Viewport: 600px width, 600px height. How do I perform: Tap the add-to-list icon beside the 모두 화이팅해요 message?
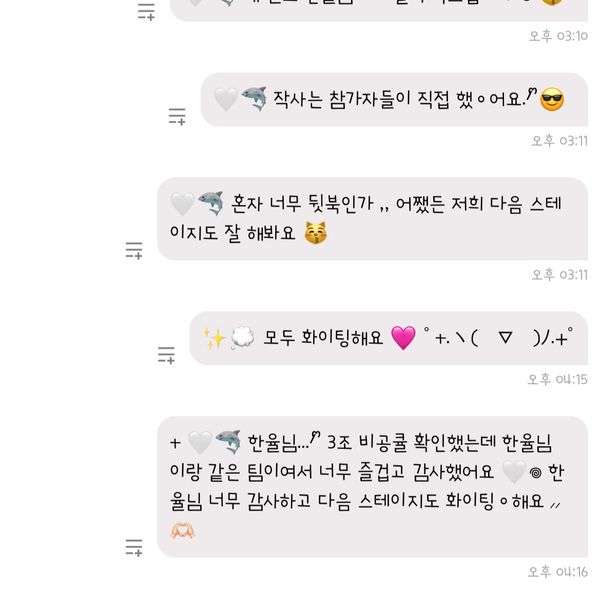[167, 355]
